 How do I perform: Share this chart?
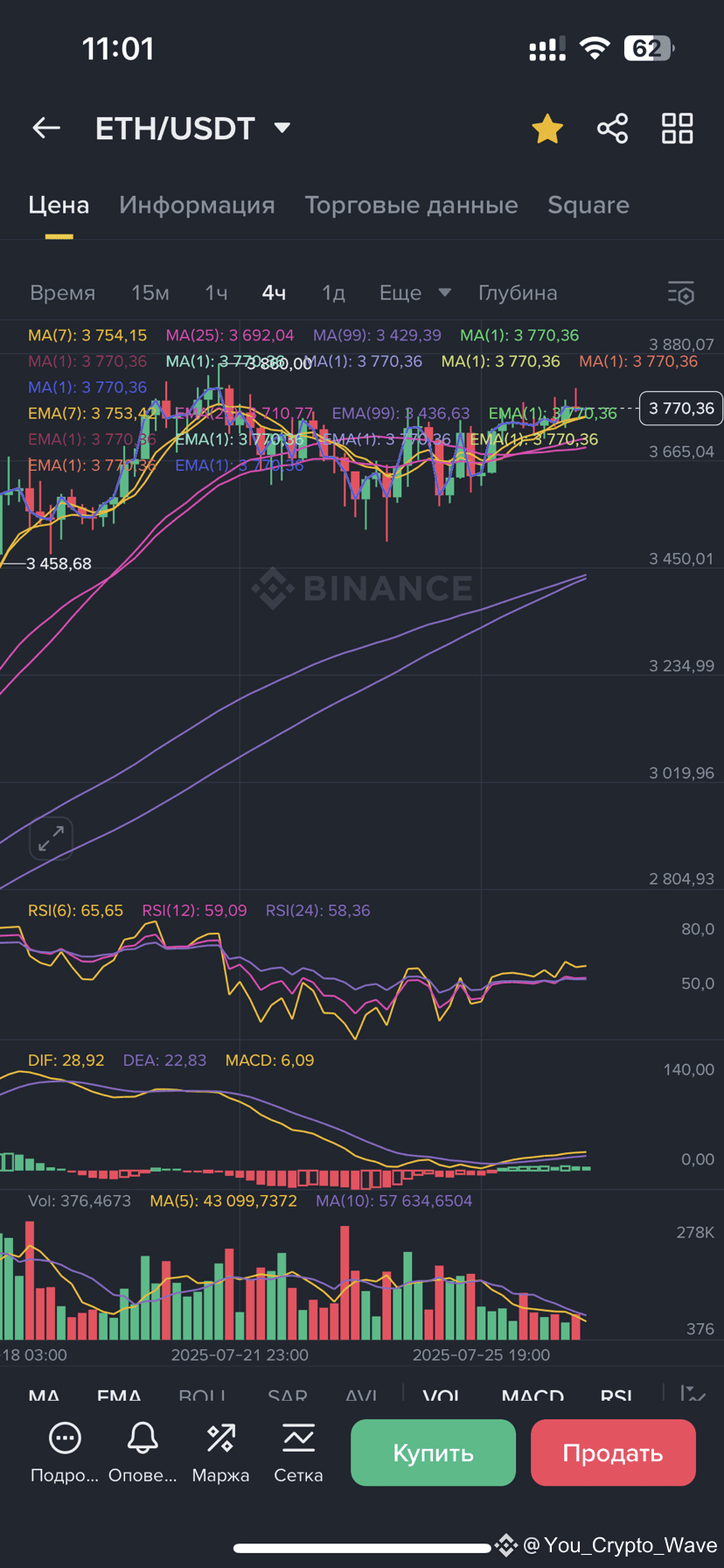tap(613, 129)
